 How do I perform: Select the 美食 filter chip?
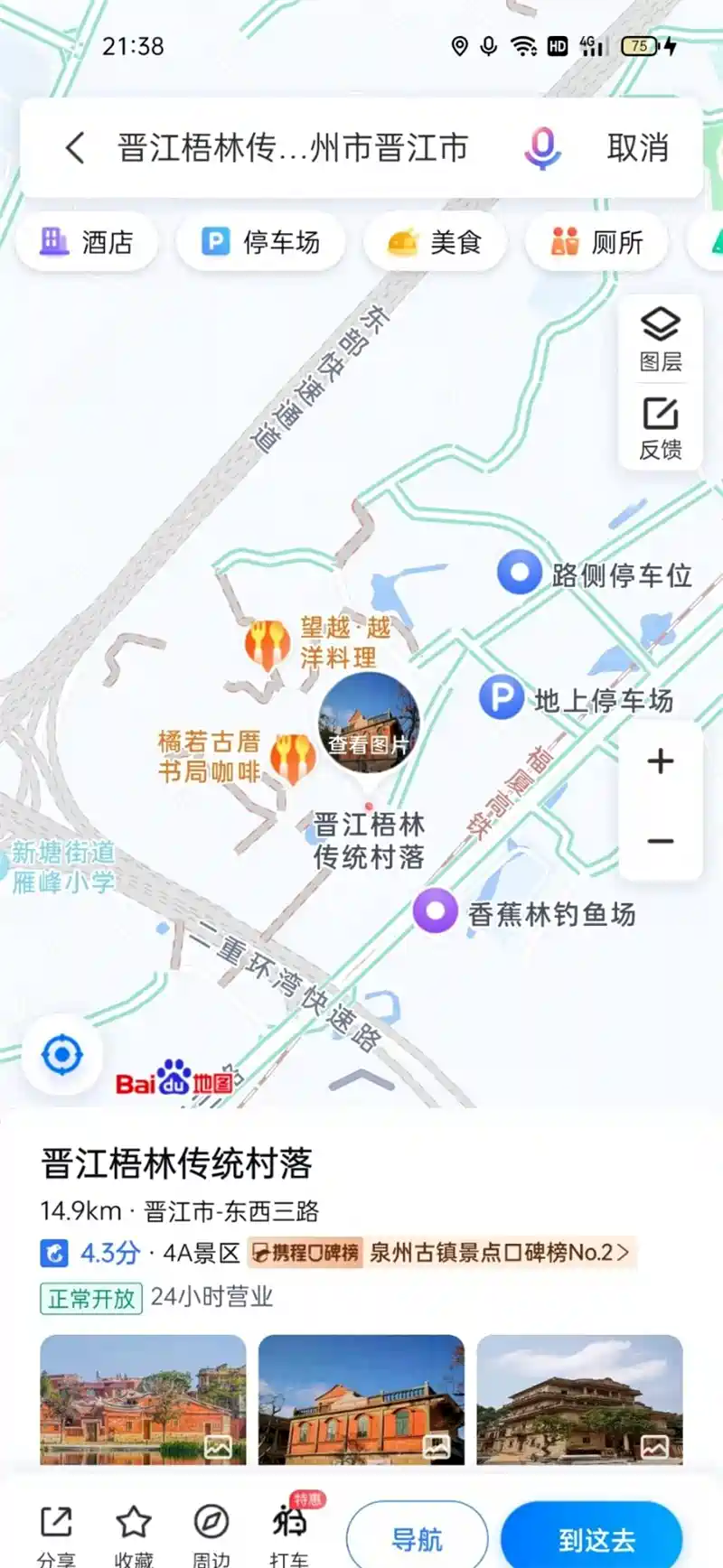(435, 242)
